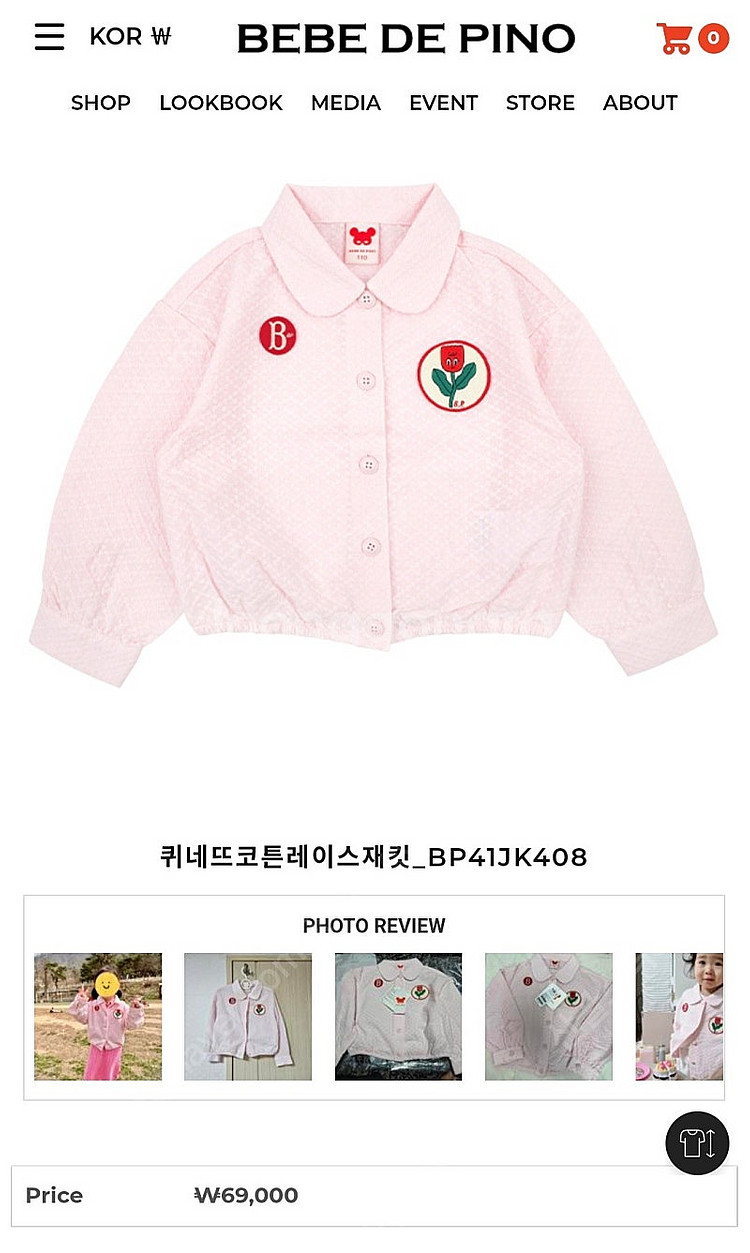Open the shopping cart

[692, 38]
